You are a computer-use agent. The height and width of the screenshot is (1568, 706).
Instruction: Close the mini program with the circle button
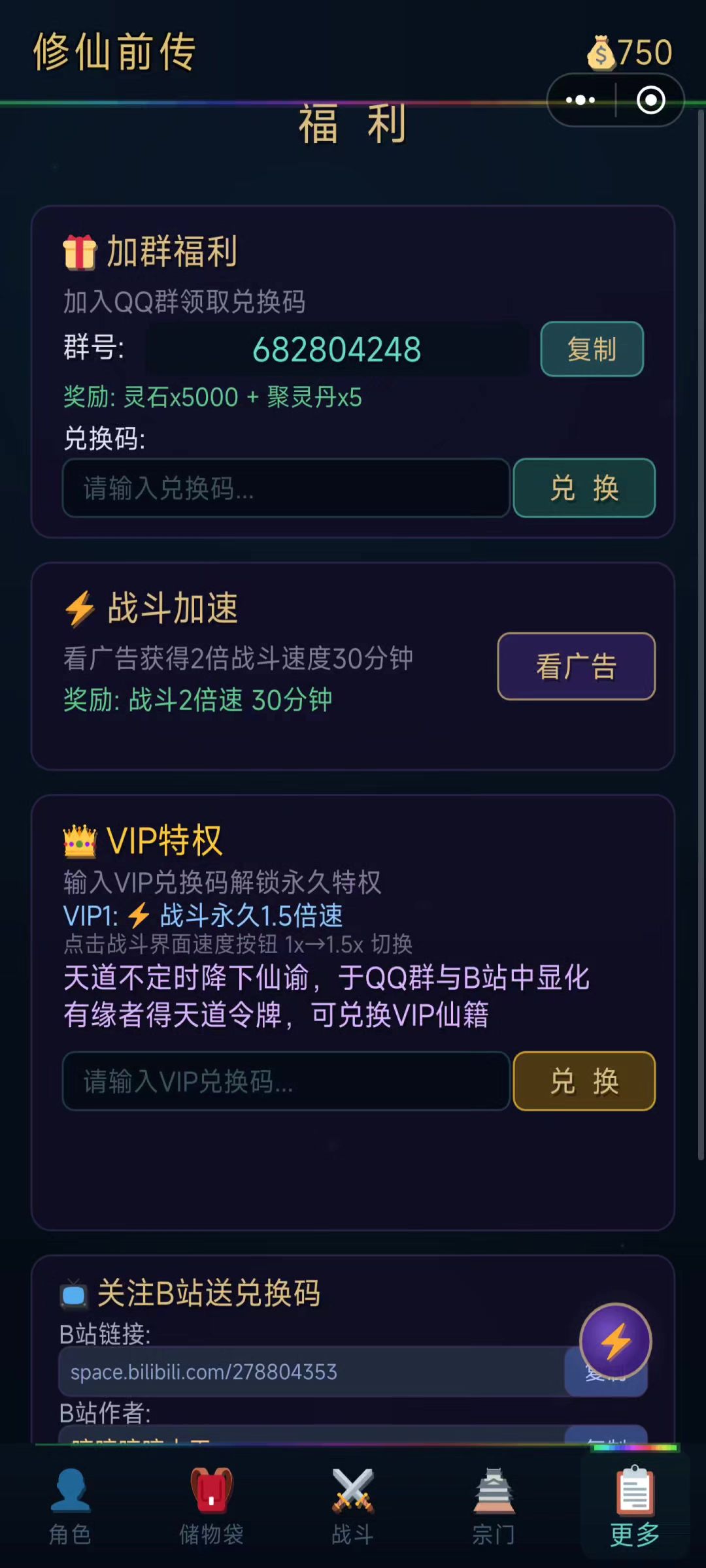coord(650,101)
